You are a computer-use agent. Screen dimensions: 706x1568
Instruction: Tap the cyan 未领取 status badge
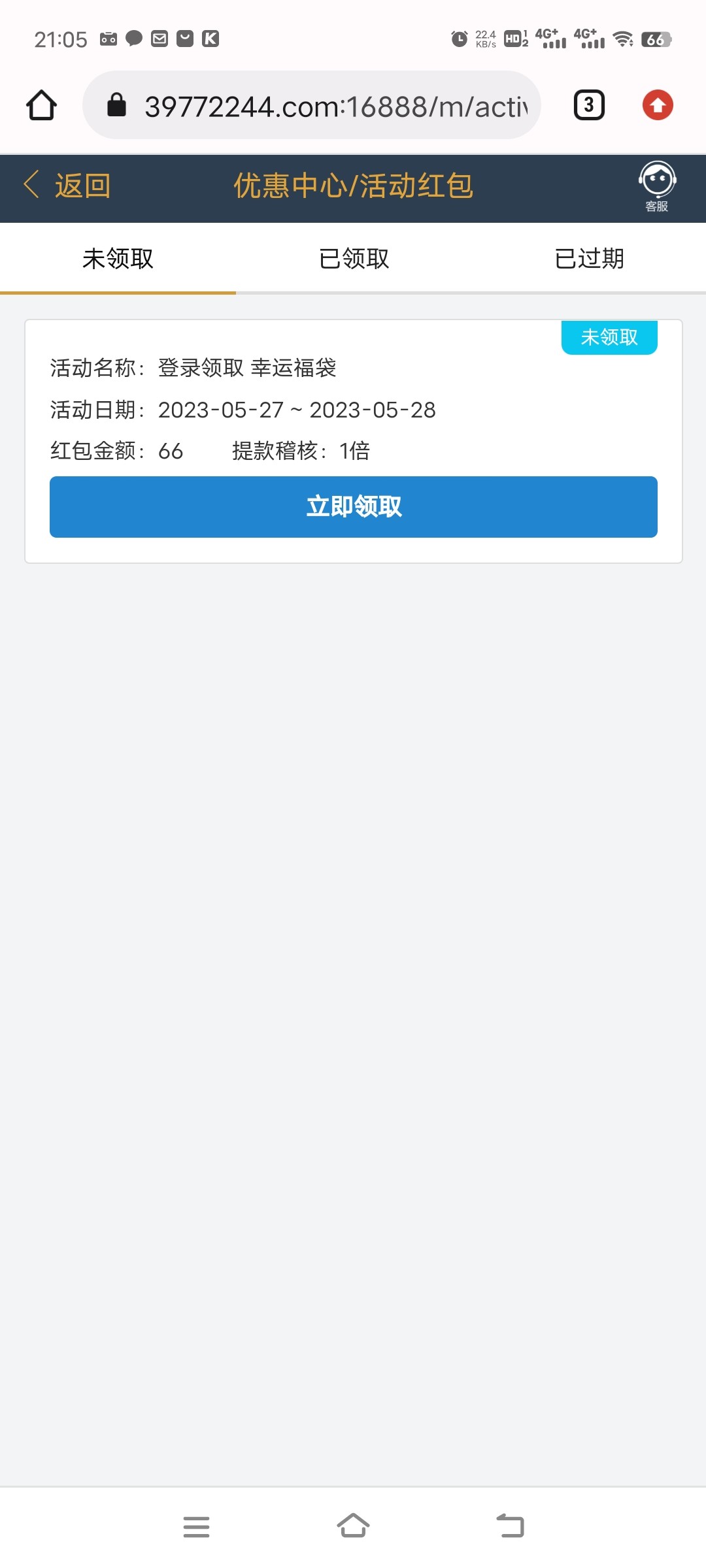pos(609,337)
